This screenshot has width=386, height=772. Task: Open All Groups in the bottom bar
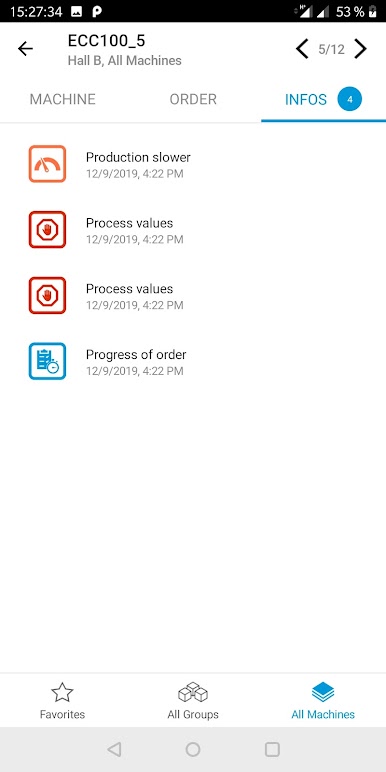pos(193,701)
